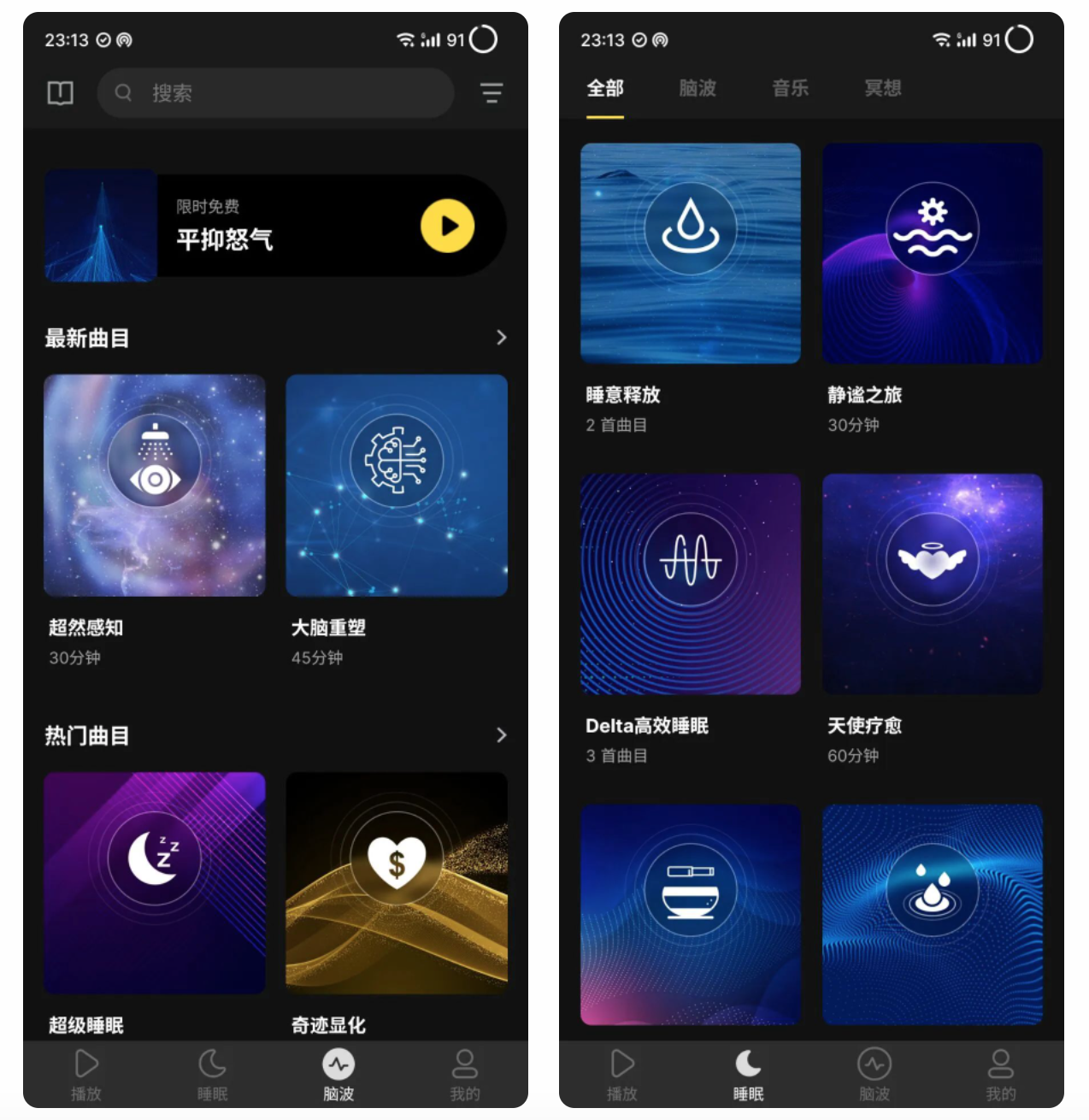
Task: Select the 全部 category tab
Action: click(x=606, y=89)
